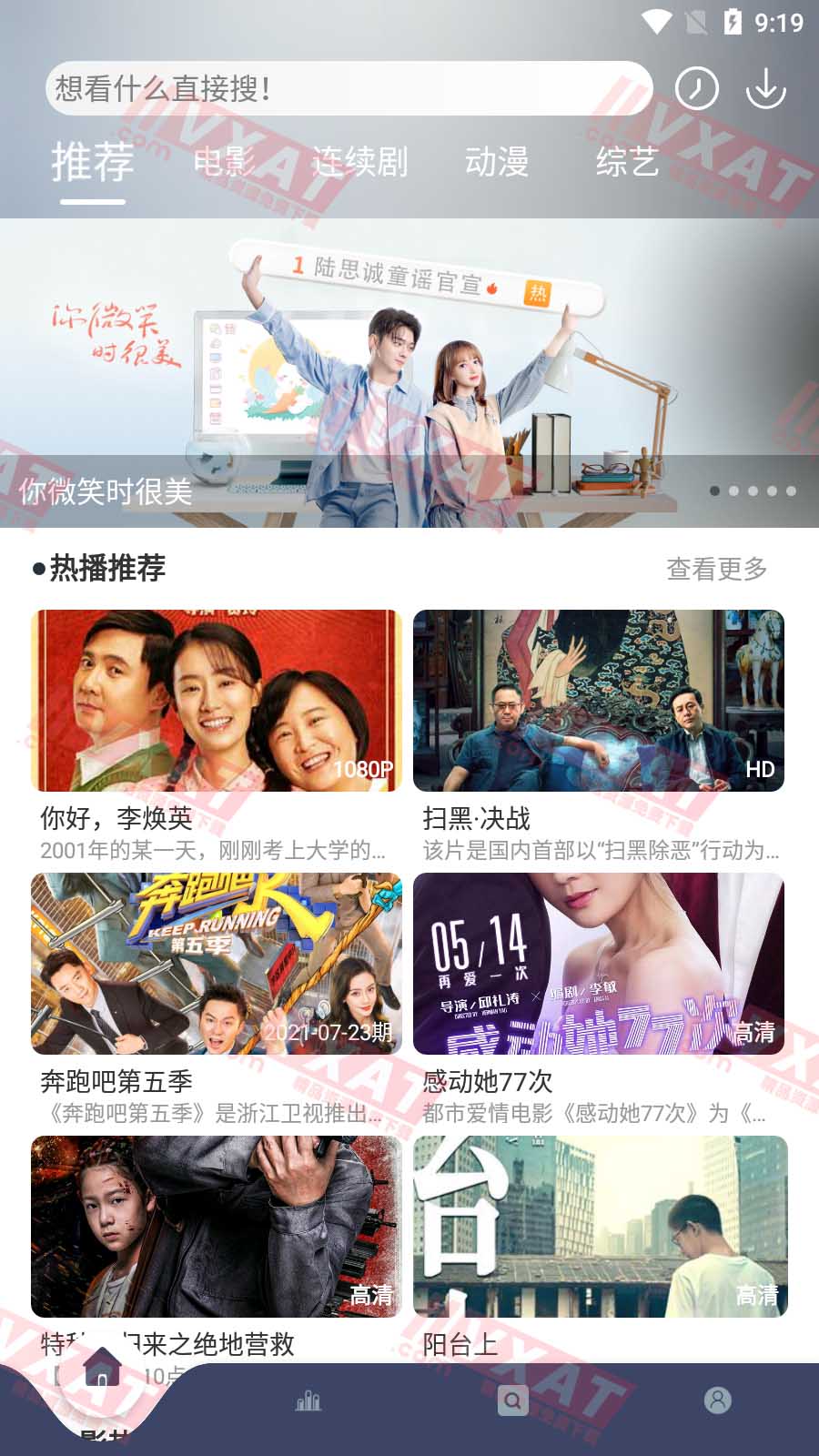This screenshot has width=819, height=1456.
Task: Open the movie 感动她77次
Action: coord(599,964)
